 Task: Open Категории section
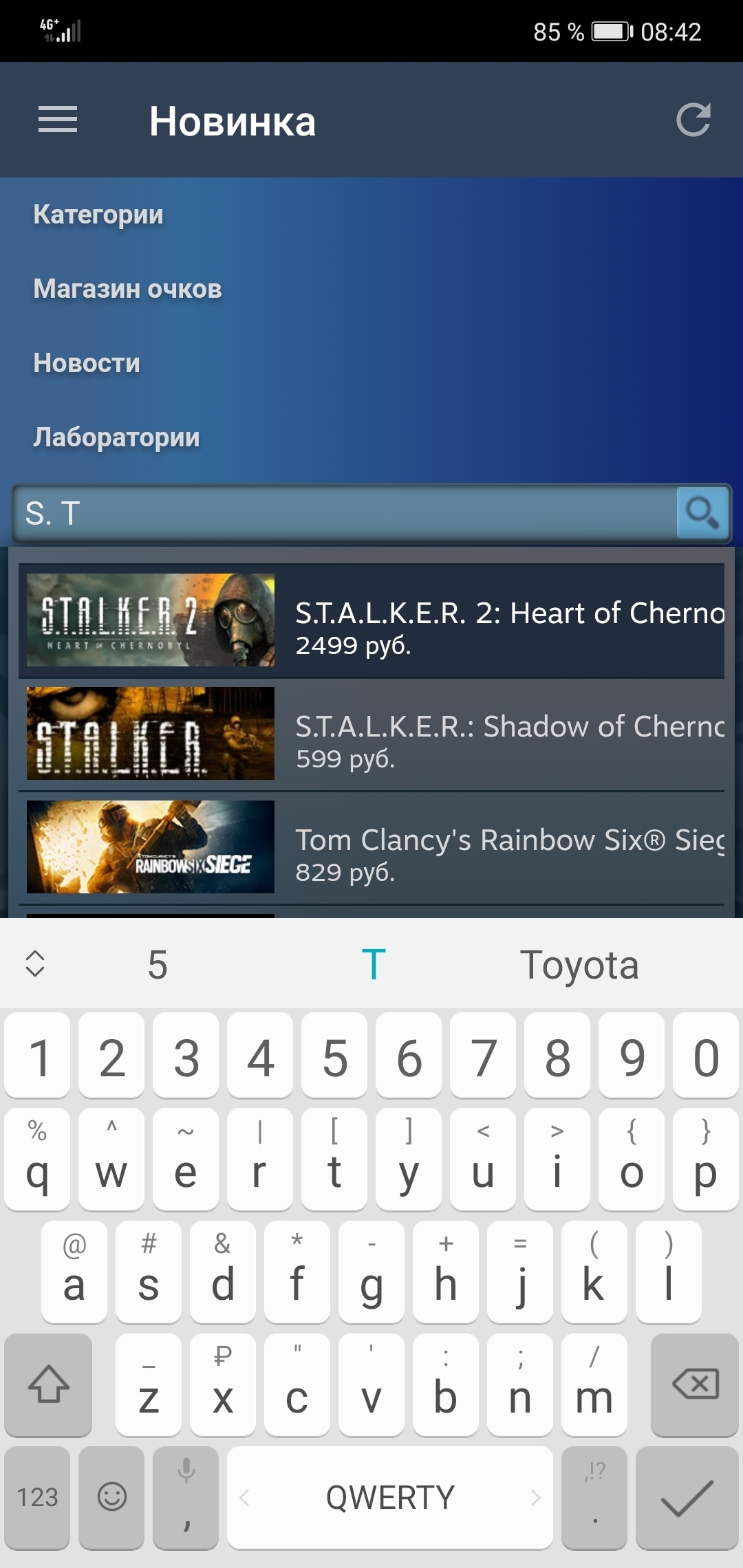[x=98, y=215]
